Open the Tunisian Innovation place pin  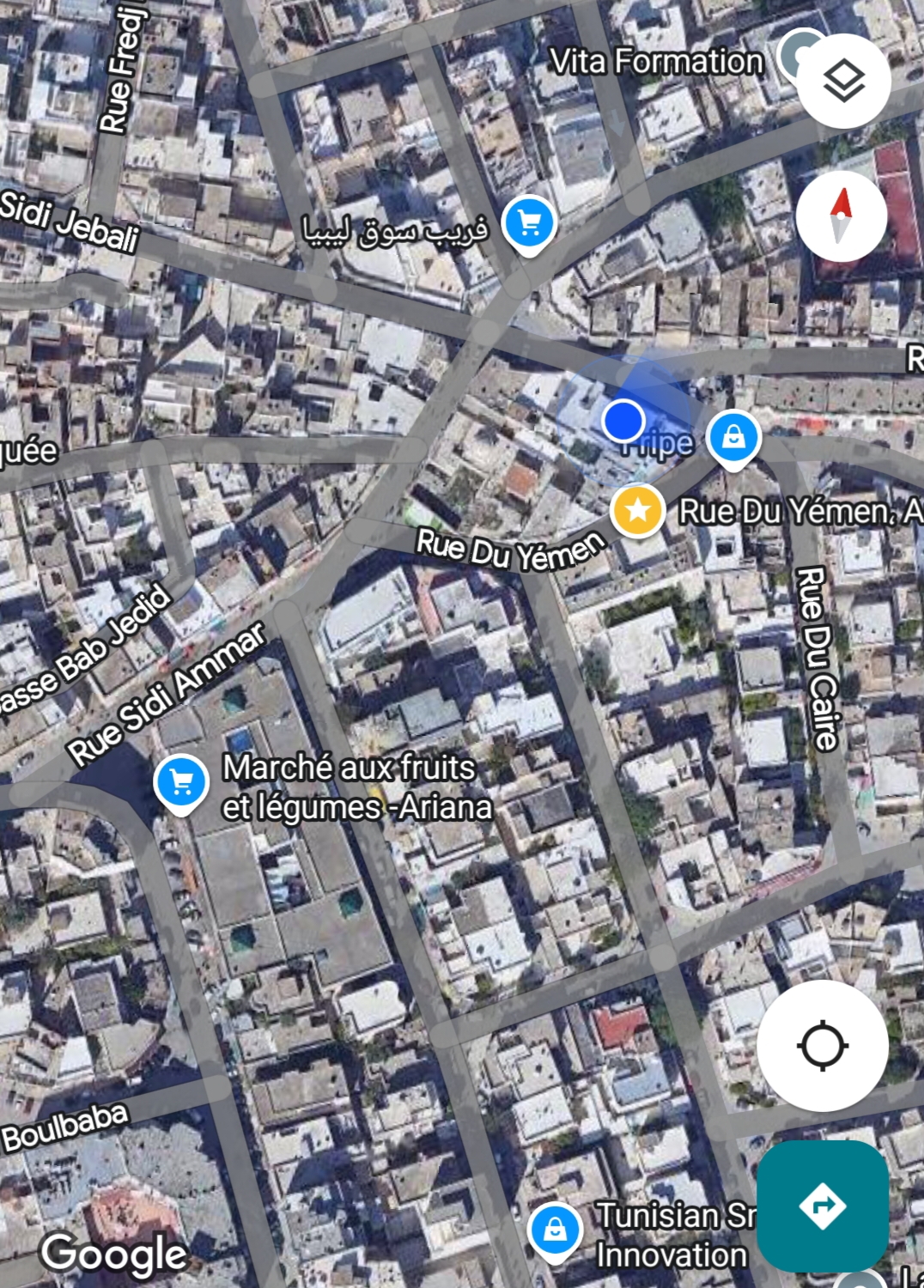(x=555, y=1230)
